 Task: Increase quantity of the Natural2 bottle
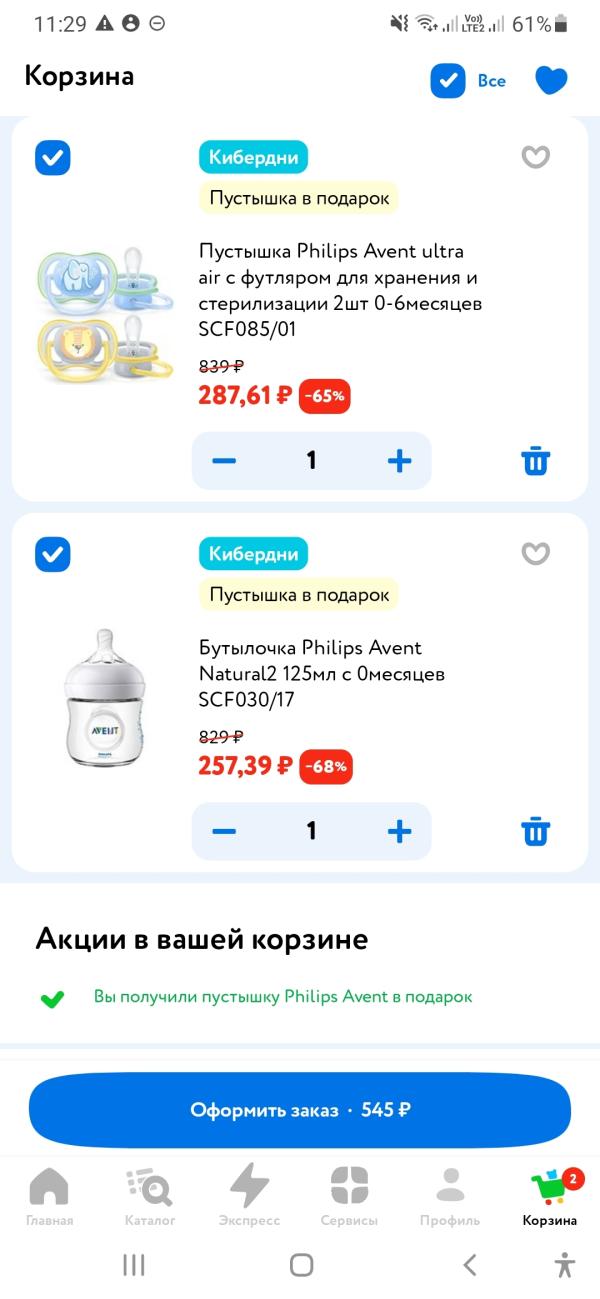[399, 831]
